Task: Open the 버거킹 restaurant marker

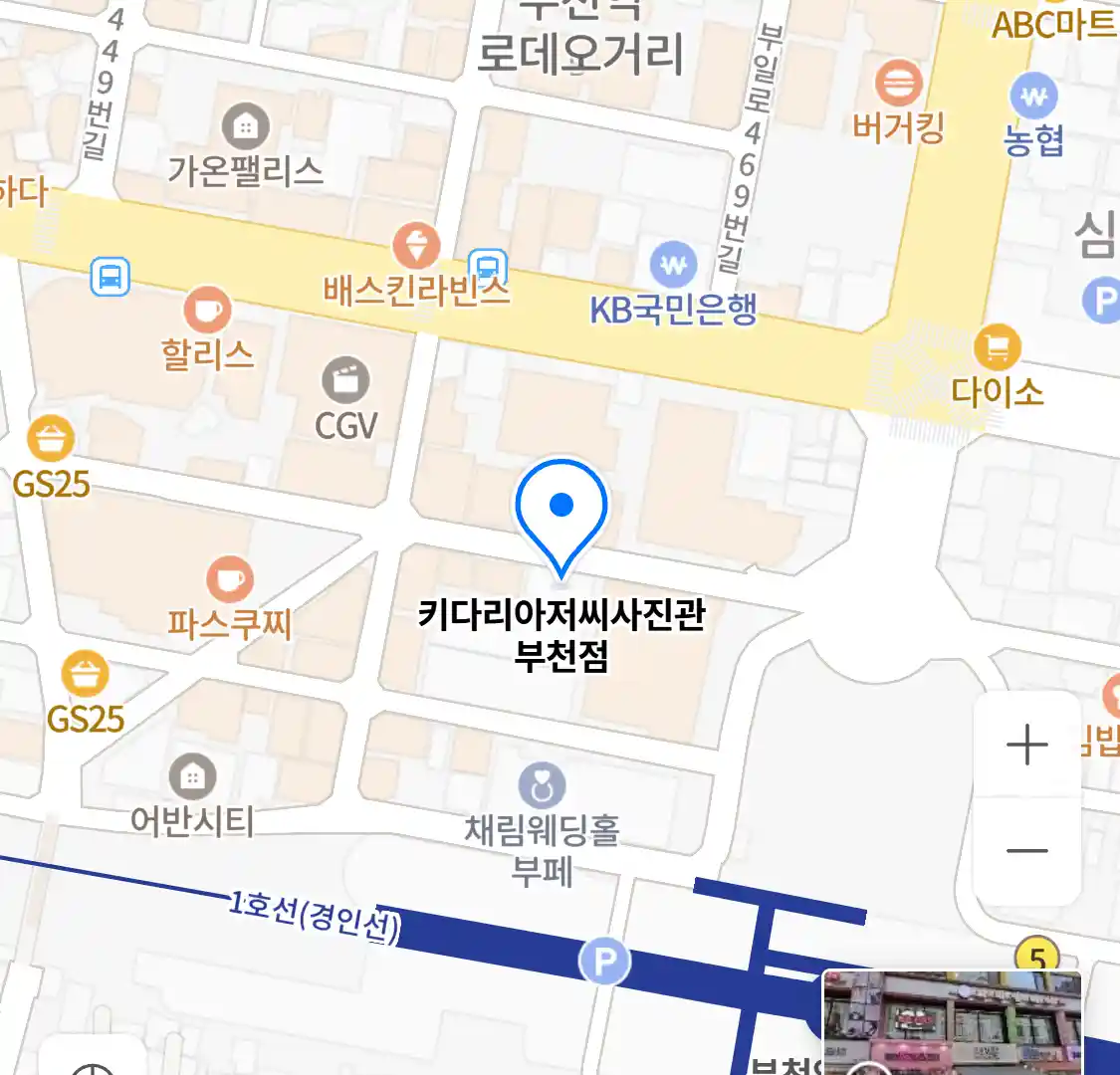Action: click(899, 83)
